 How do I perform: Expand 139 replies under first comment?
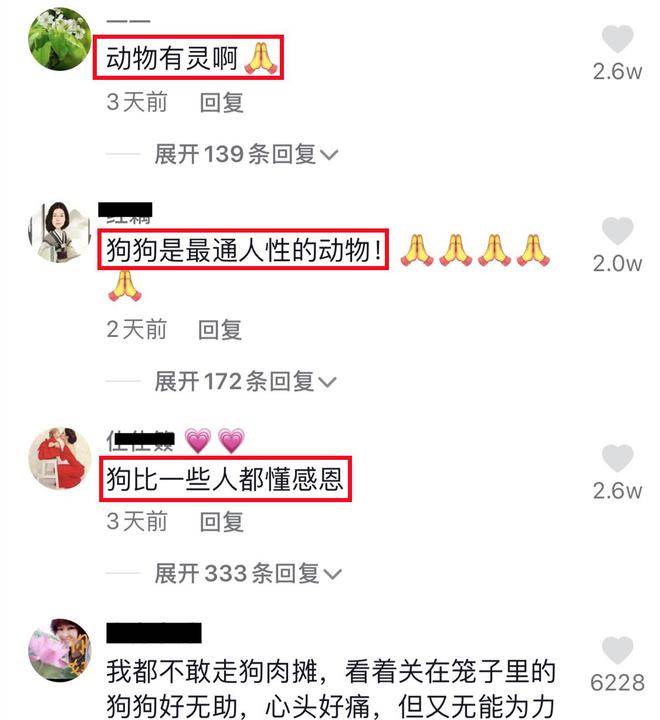246,154
